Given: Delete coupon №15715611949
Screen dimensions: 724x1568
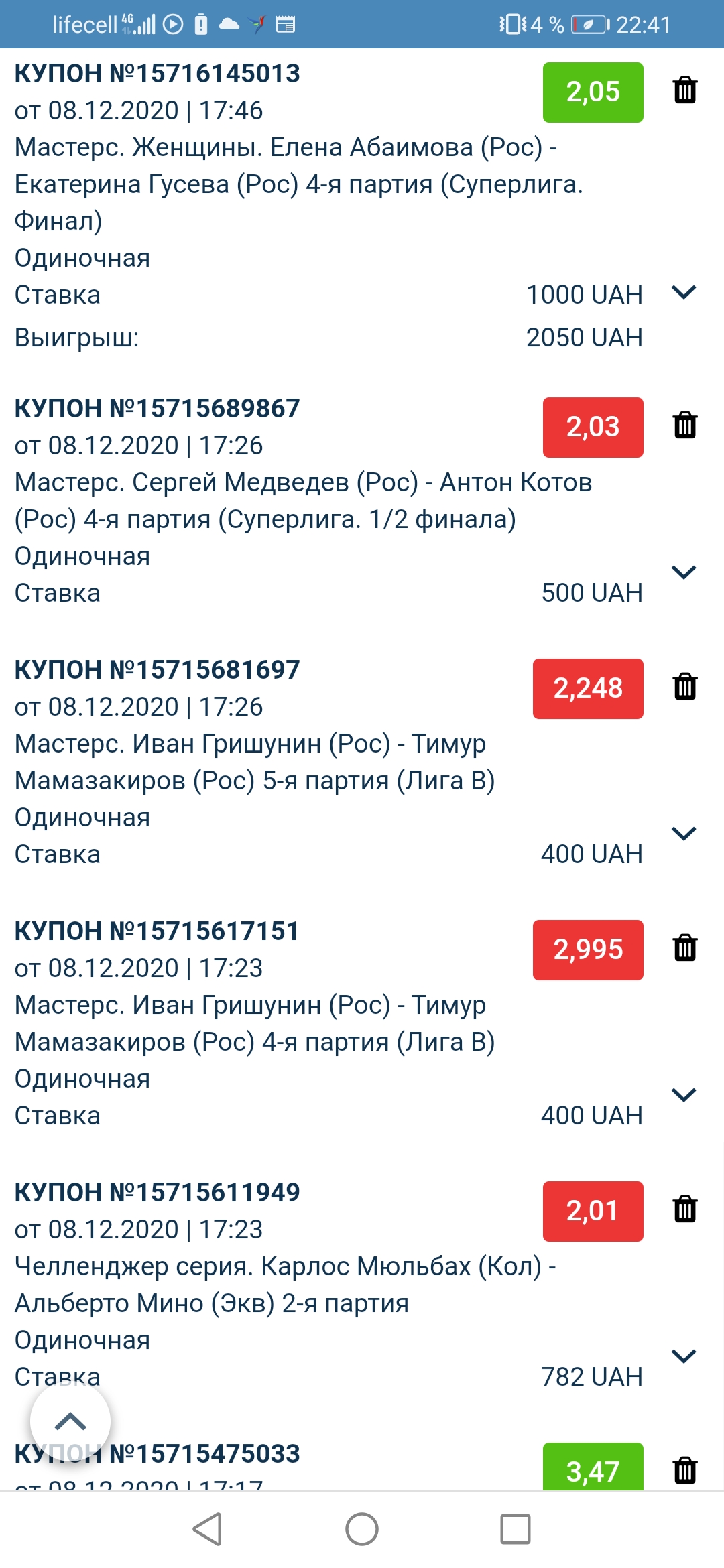Looking at the screenshot, I should click(684, 1209).
